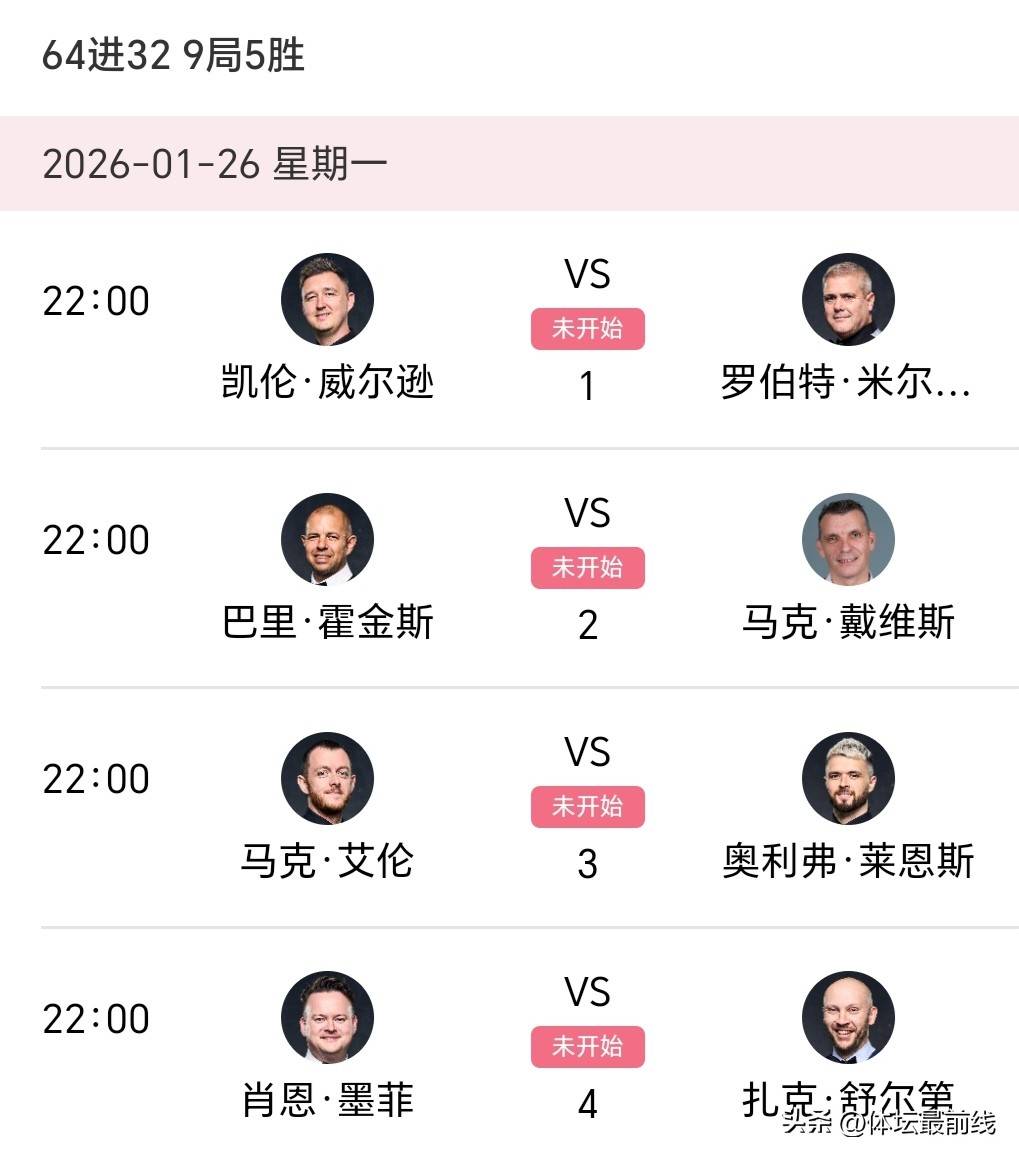Image resolution: width=1019 pixels, height=1158 pixels.
Task: Tap the 未开始 badge on match 1
Action: click(588, 328)
